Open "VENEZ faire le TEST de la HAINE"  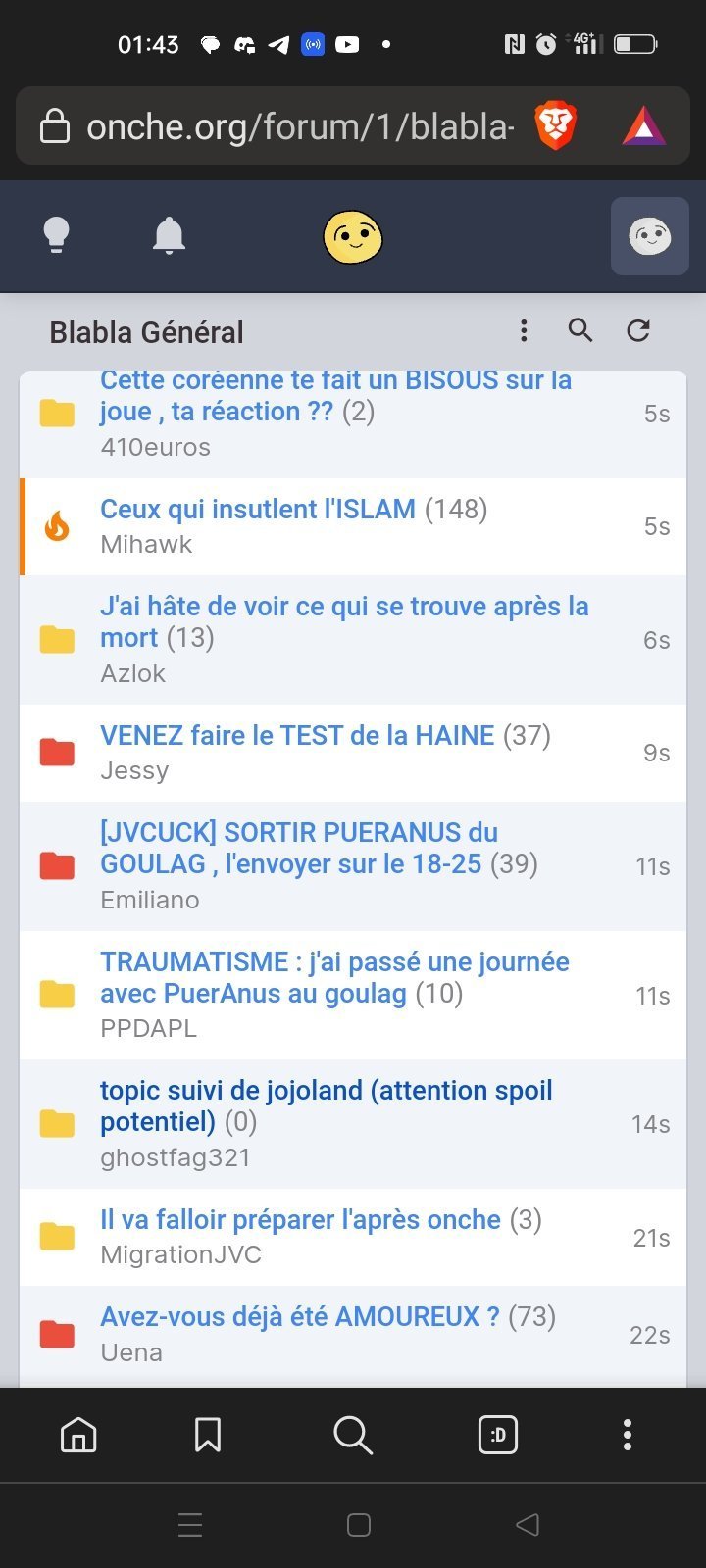(x=297, y=735)
